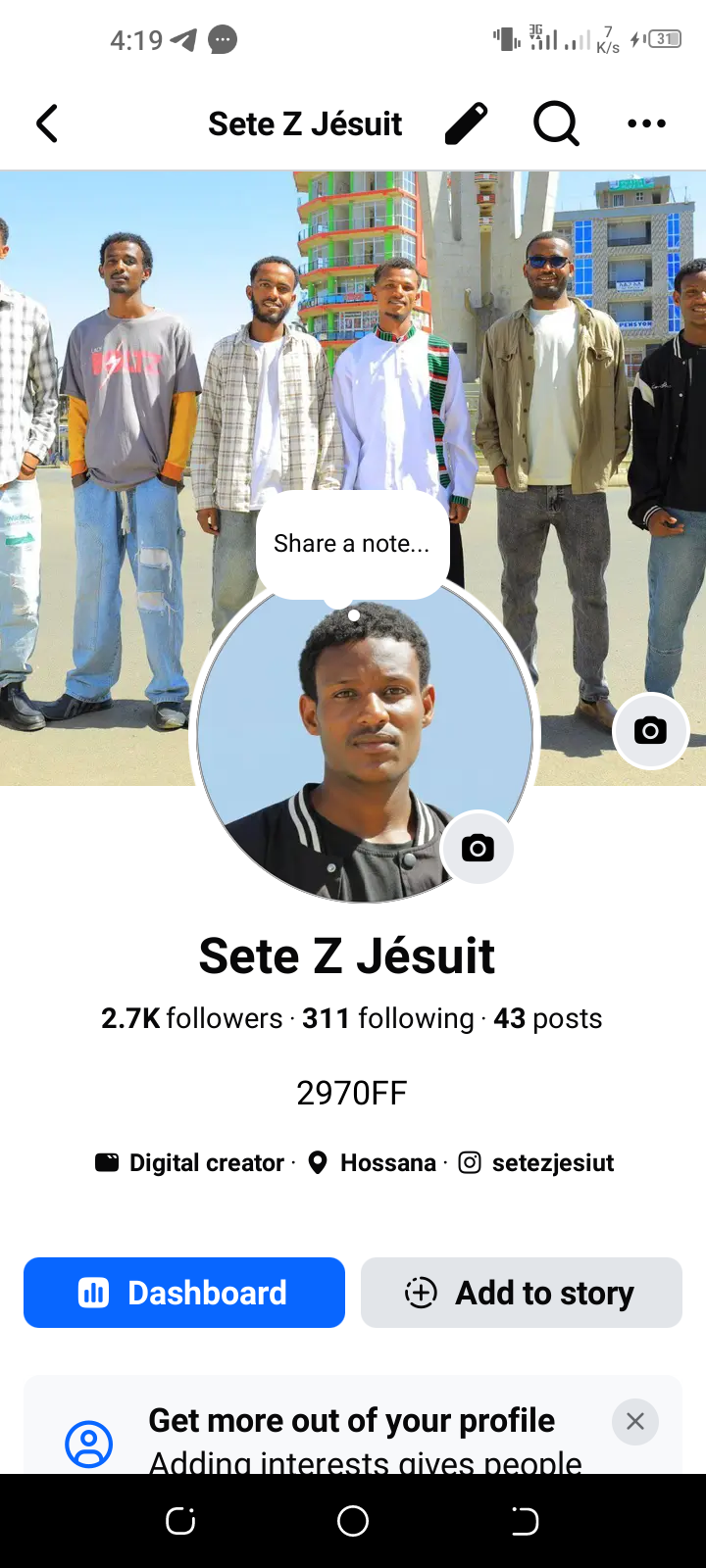Tap the Share a note bubble
Image resolution: width=706 pixels, height=1568 pixels.
[x=352, y=544]
